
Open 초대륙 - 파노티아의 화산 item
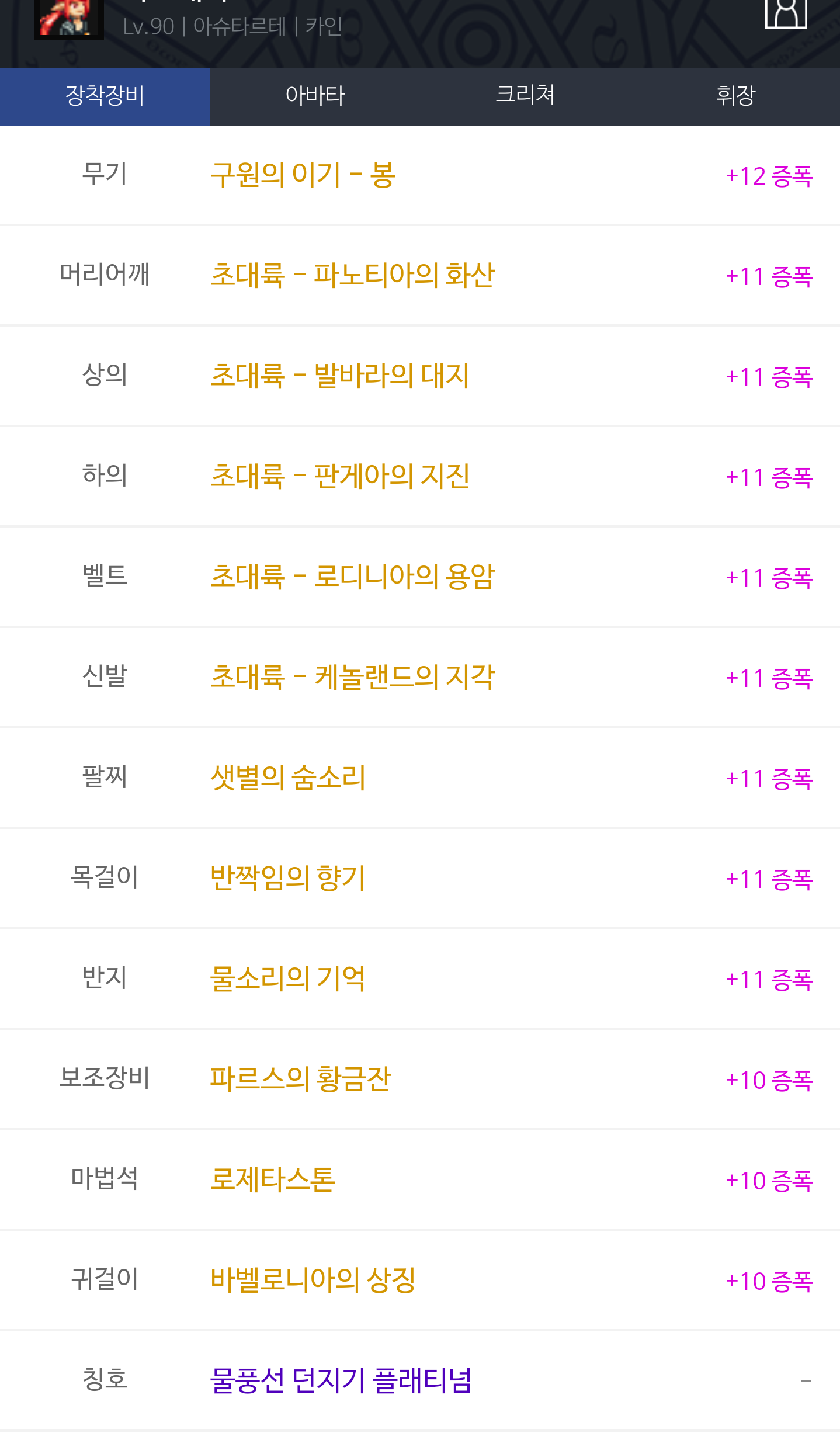tap(352, 276)
